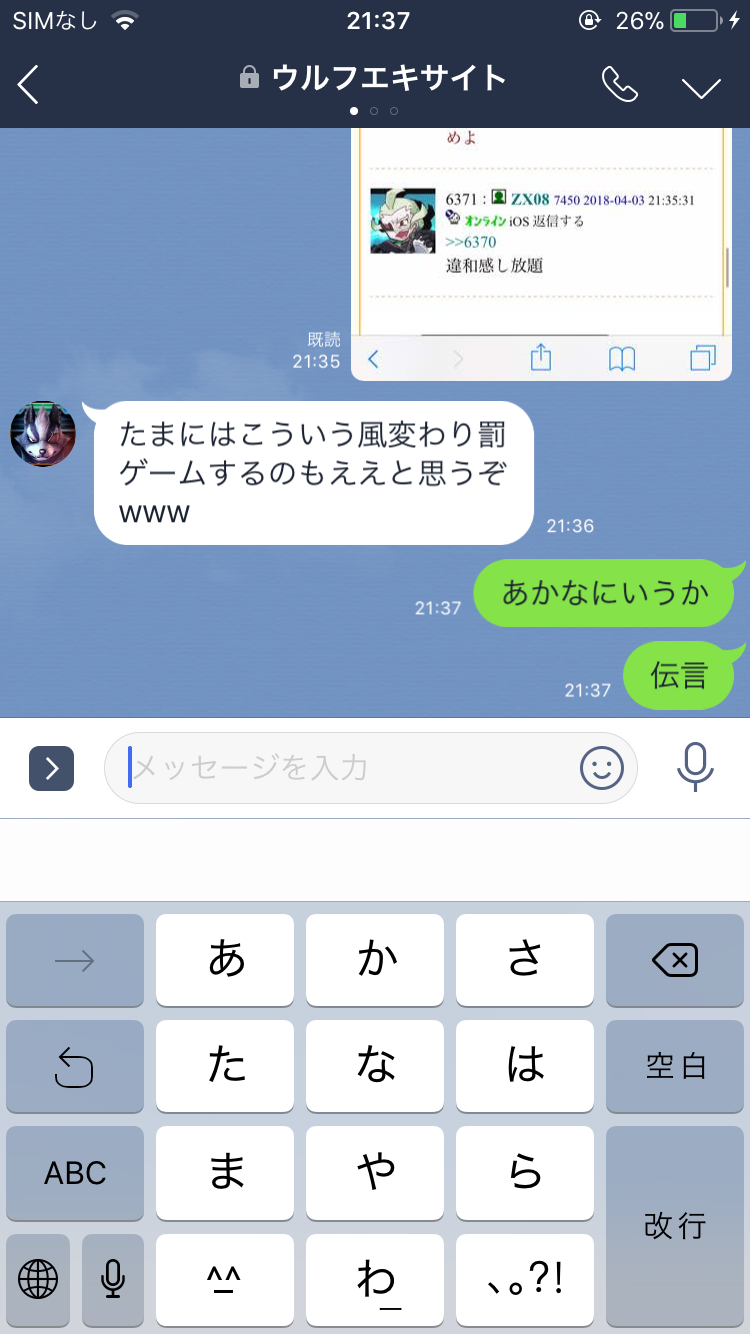Viewport: 750px width, 1334px height.
Task: Open the globe keyboard language switcher
Action: coord(38,1279)
